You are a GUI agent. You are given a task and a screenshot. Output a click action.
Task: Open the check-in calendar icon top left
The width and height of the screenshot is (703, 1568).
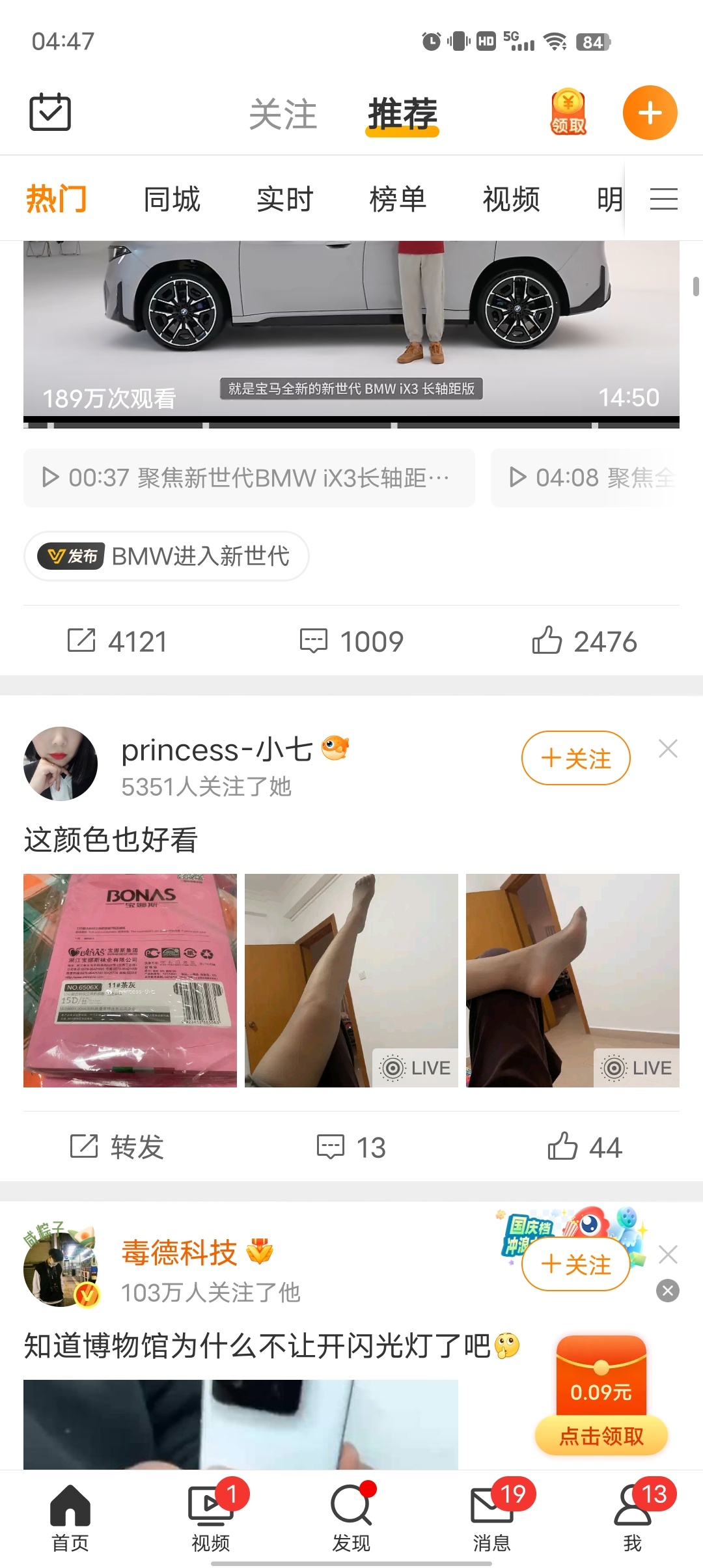[49, 112]
